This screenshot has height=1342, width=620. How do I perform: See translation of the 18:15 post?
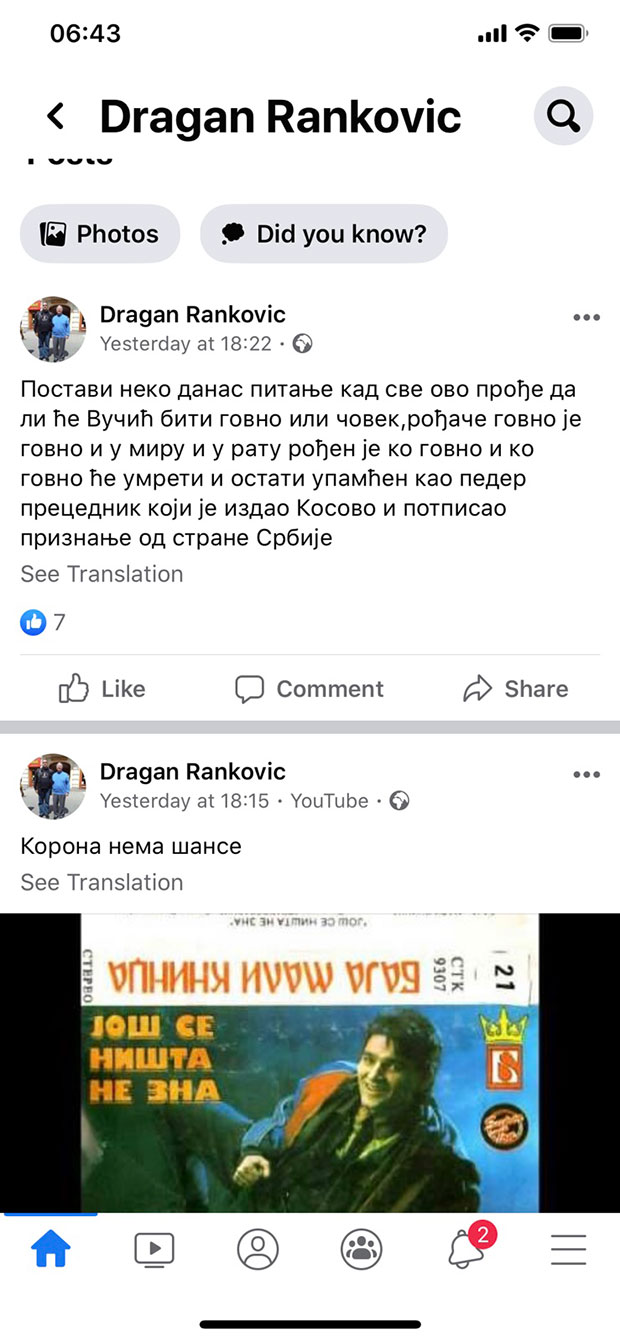(102, 882)
